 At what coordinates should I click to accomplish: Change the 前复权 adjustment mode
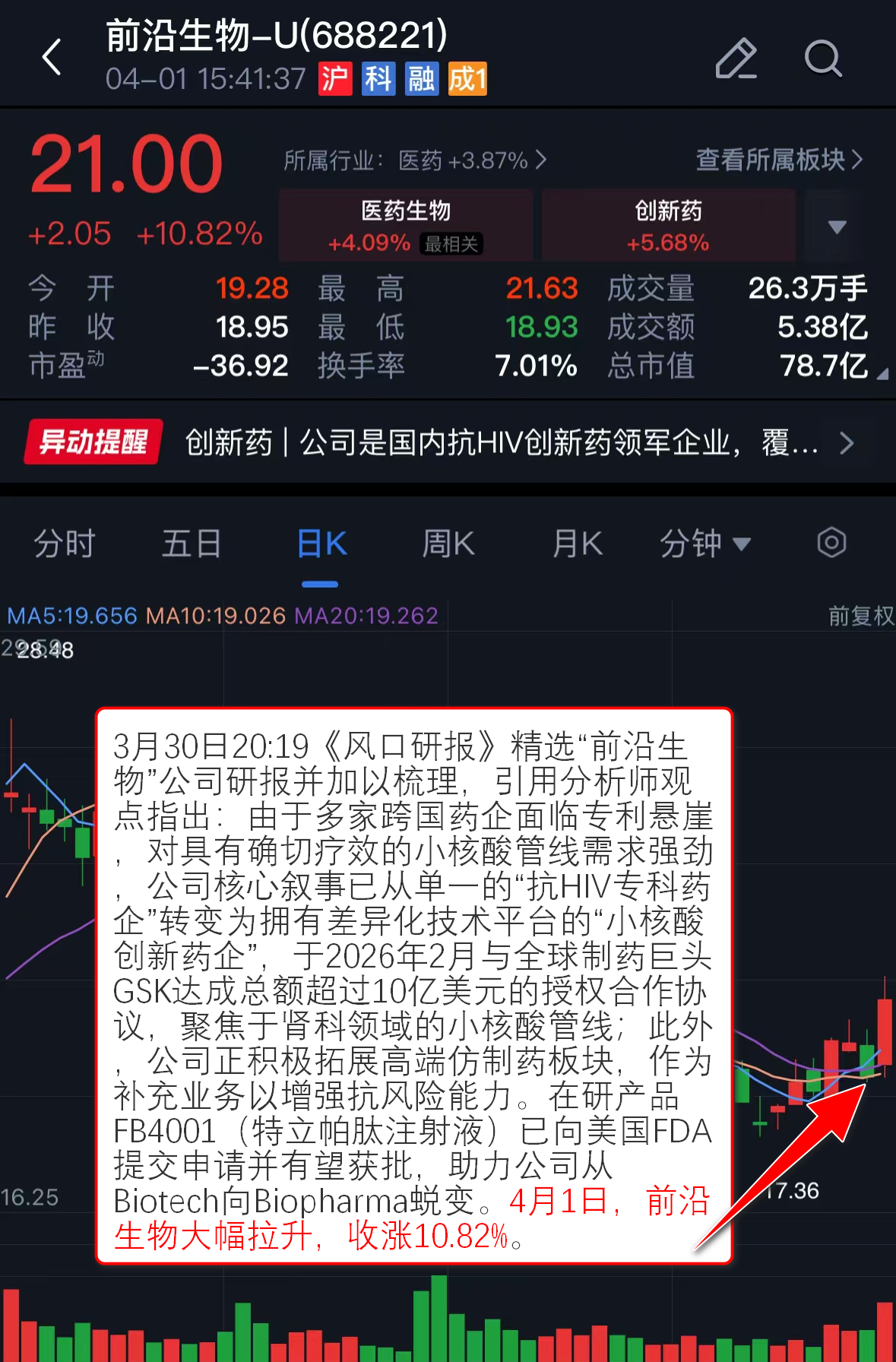[x=860, y=616]
